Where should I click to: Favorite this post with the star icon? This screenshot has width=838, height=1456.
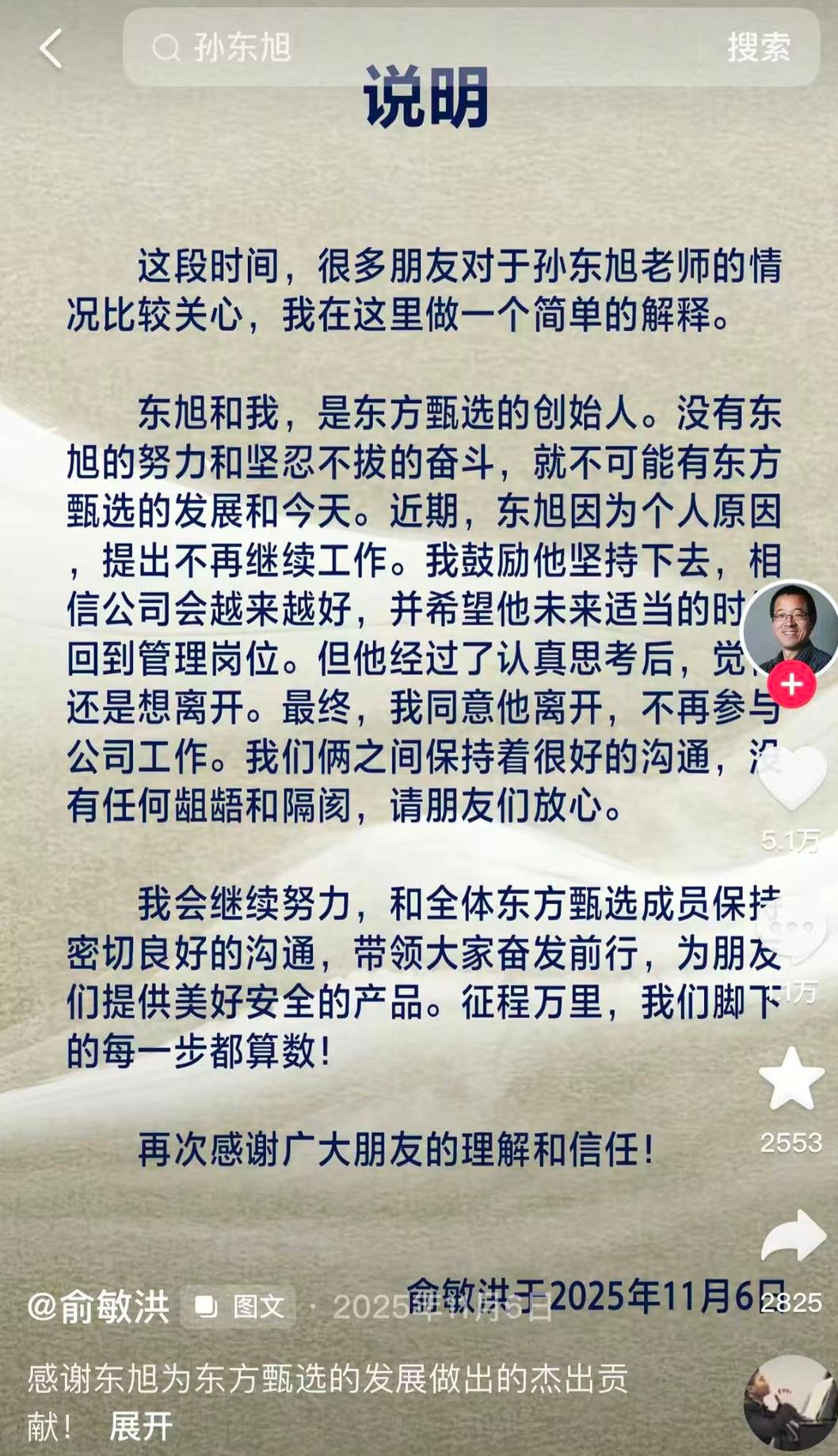791,1078
